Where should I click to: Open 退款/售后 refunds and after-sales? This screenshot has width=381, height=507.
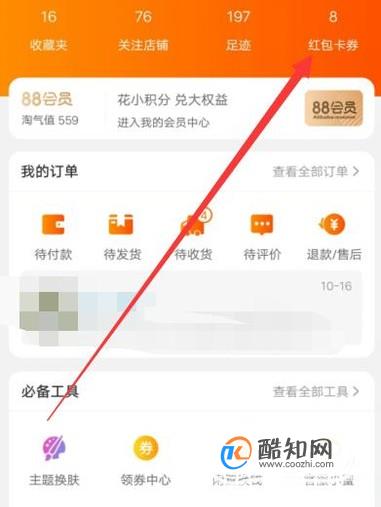pos(334,237)
